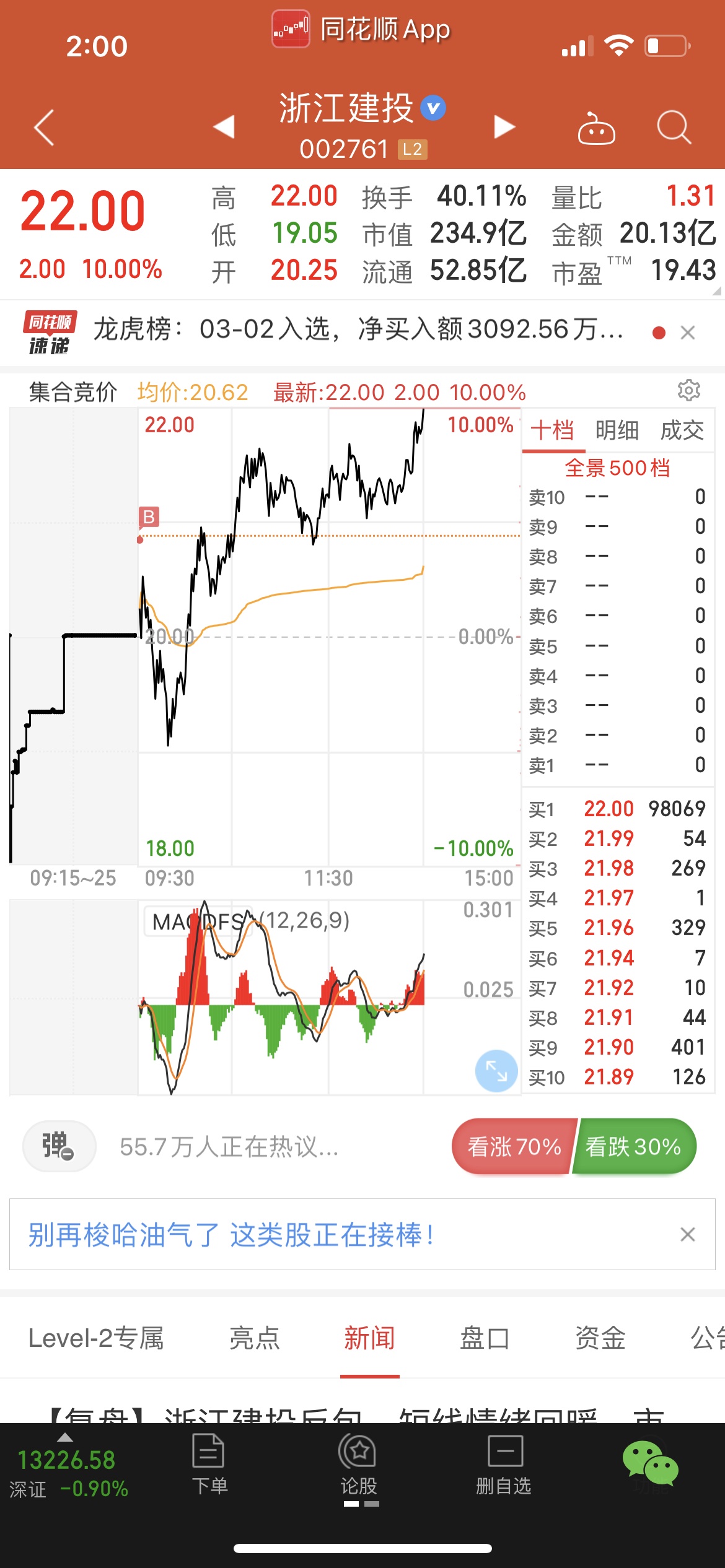725x1568 pixels.
Task: Open chart settings gear
Action: point(688,390)
